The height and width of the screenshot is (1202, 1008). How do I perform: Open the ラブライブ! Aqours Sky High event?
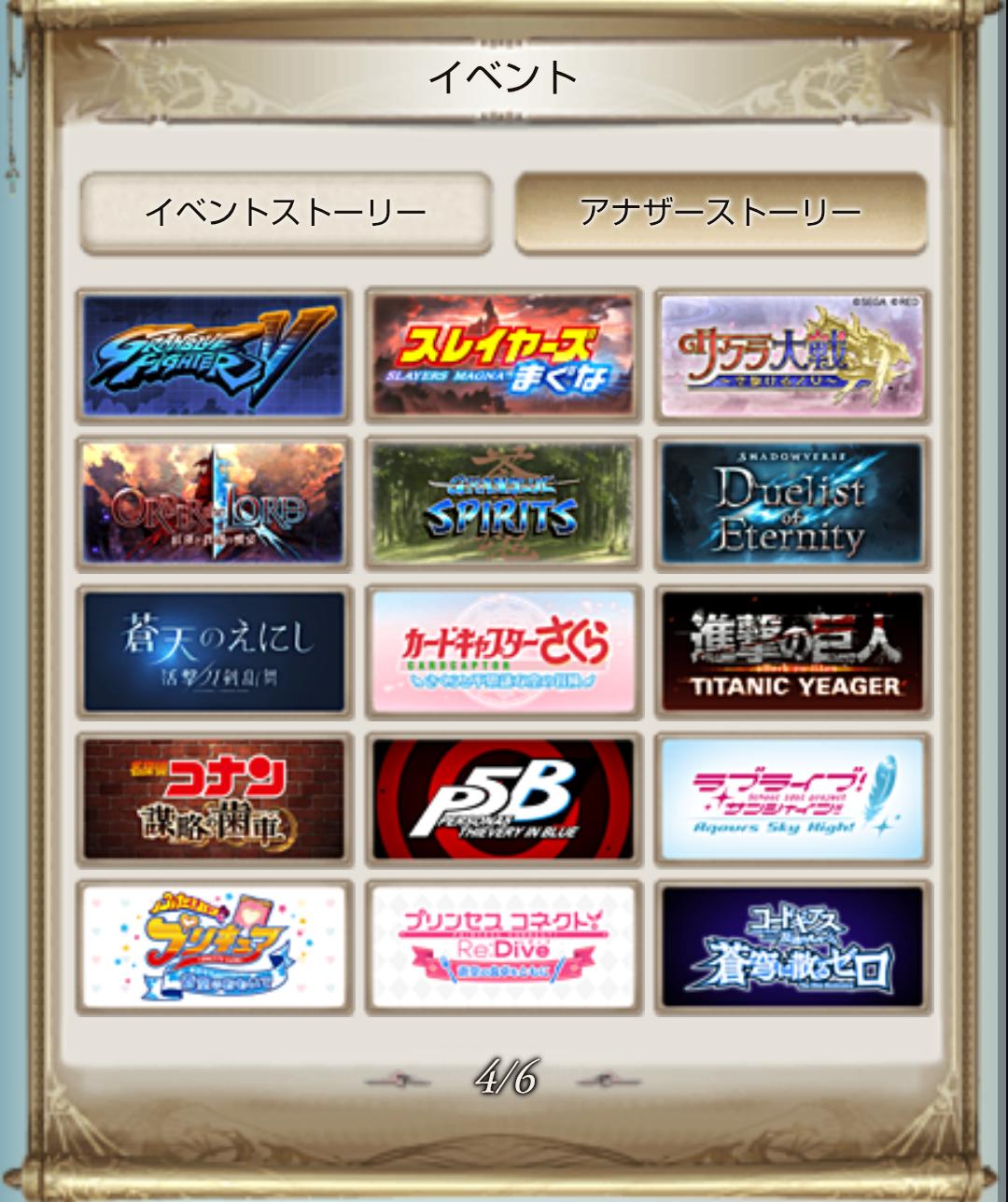pos(792,799)
